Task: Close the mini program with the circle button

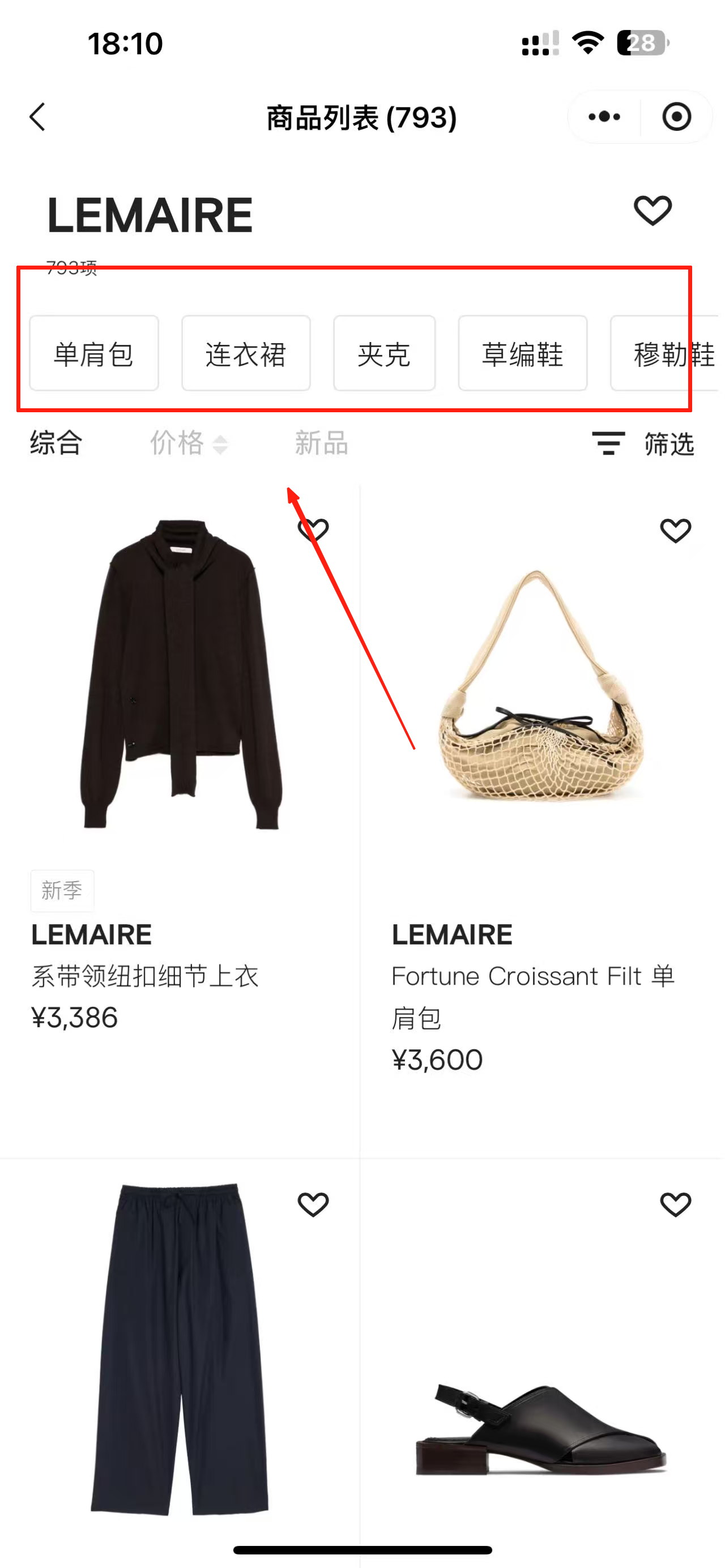Action: [676, 117]
